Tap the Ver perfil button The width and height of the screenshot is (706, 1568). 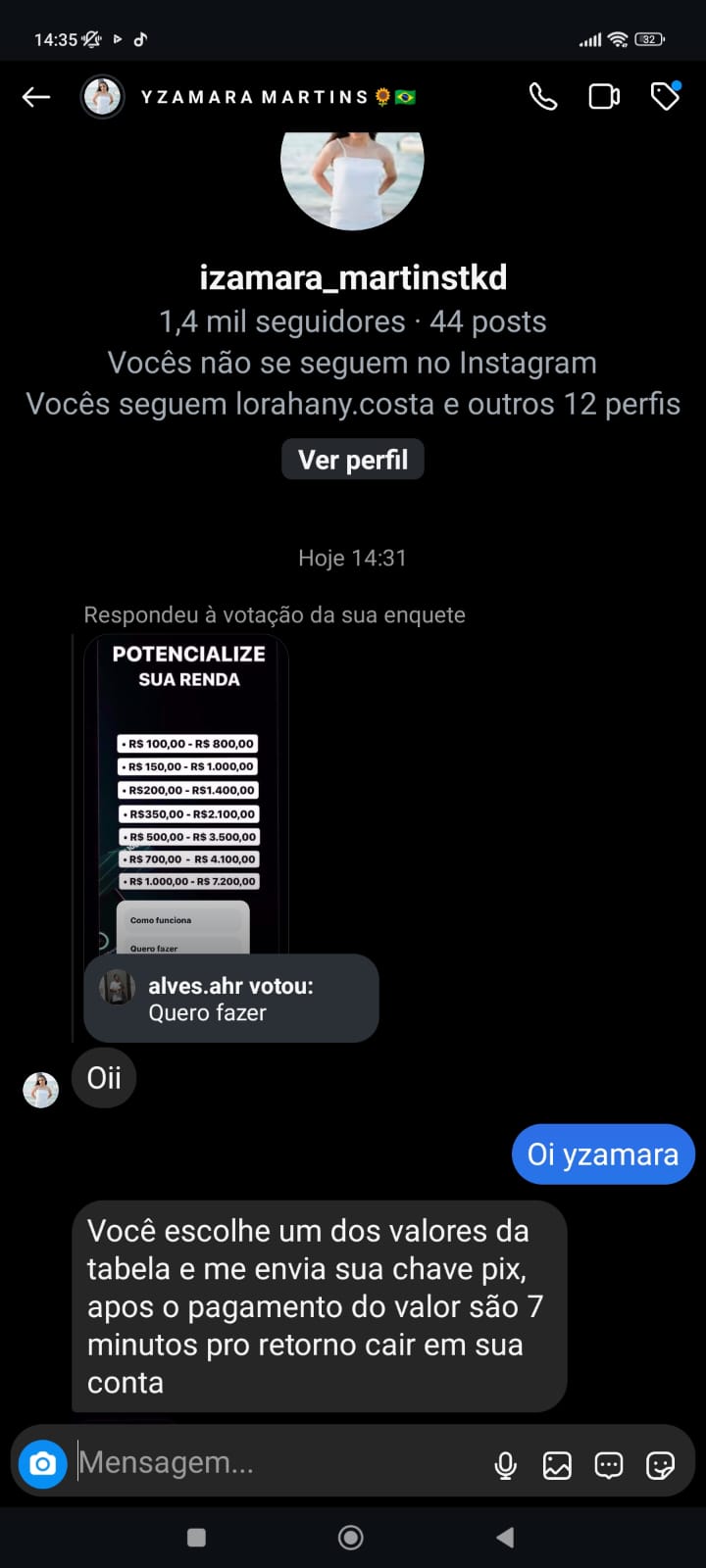(x=353, y=460)
